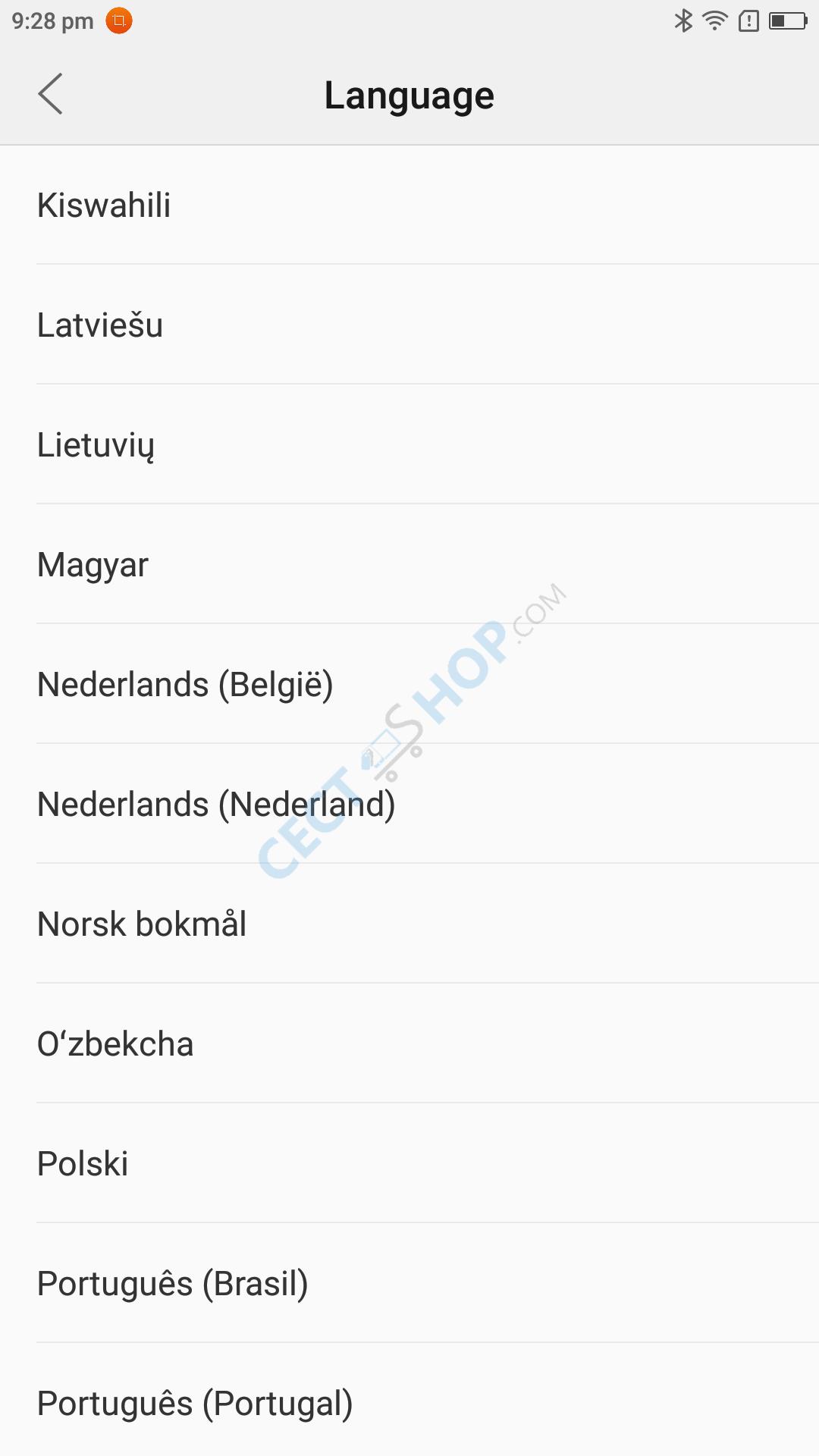Go back from the Language screen
Image resolution: width=819 pixels, height=1456 pixels.
[50, 94]
